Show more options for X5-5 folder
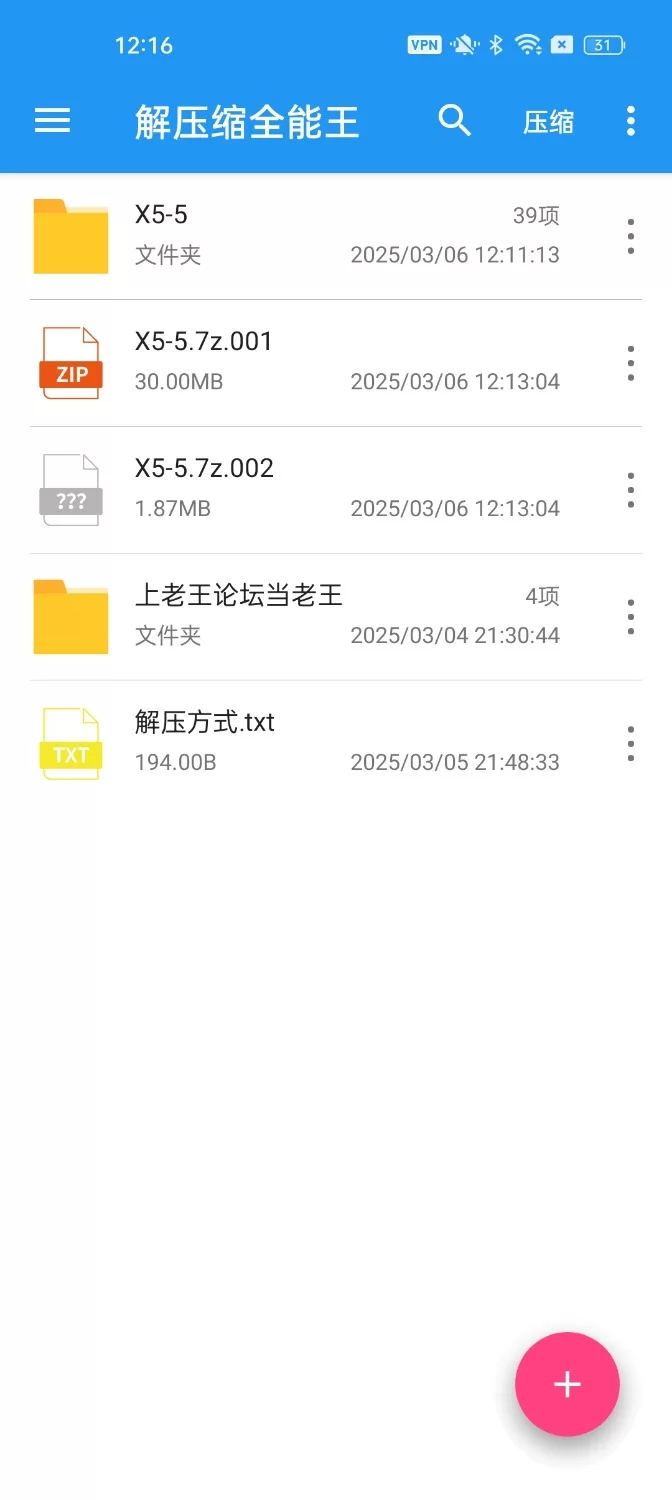This screenshot has width=672, height=1500. pyautogui.click(x=630, y=236)
